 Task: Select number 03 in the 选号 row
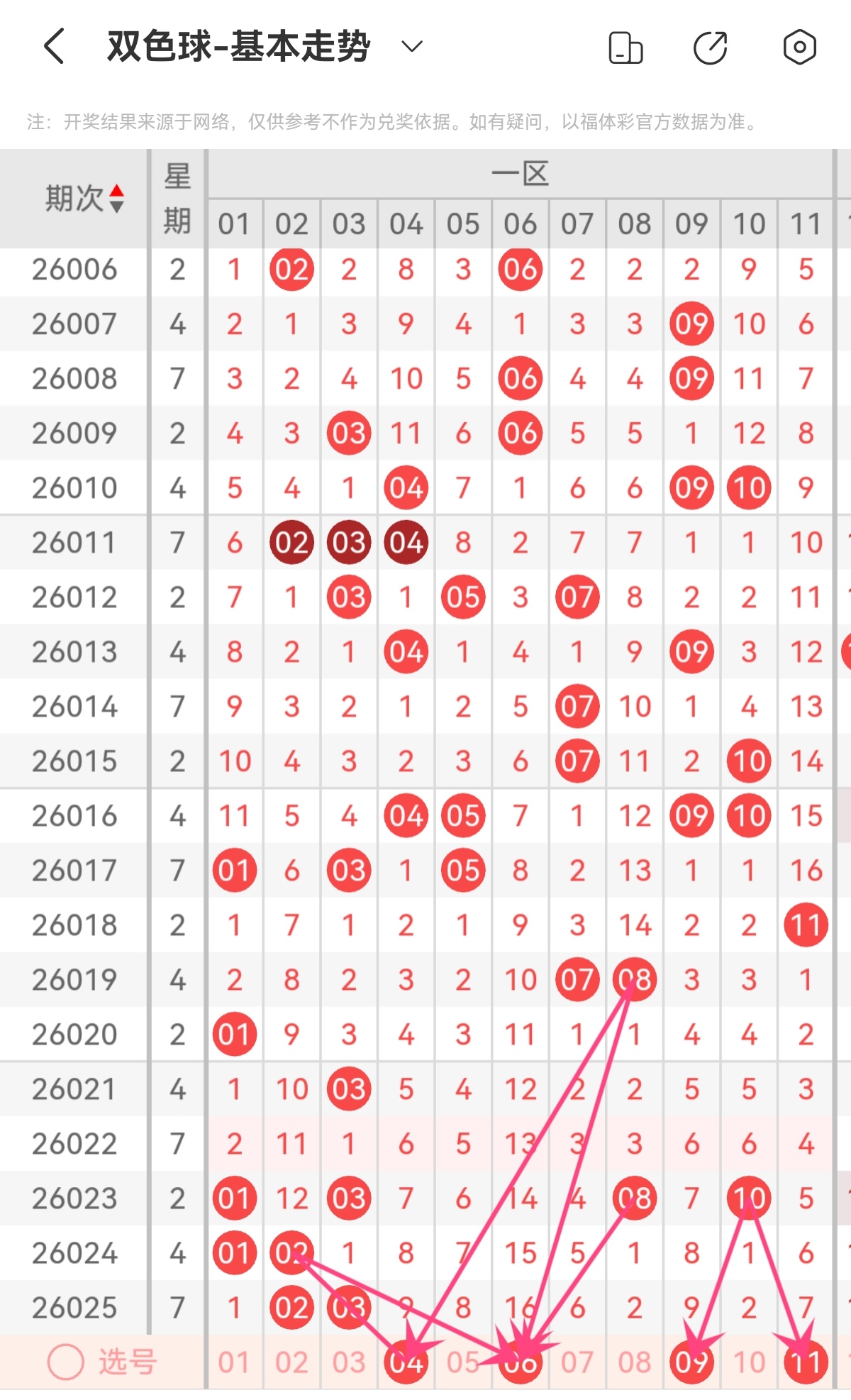coord(349,1362)
